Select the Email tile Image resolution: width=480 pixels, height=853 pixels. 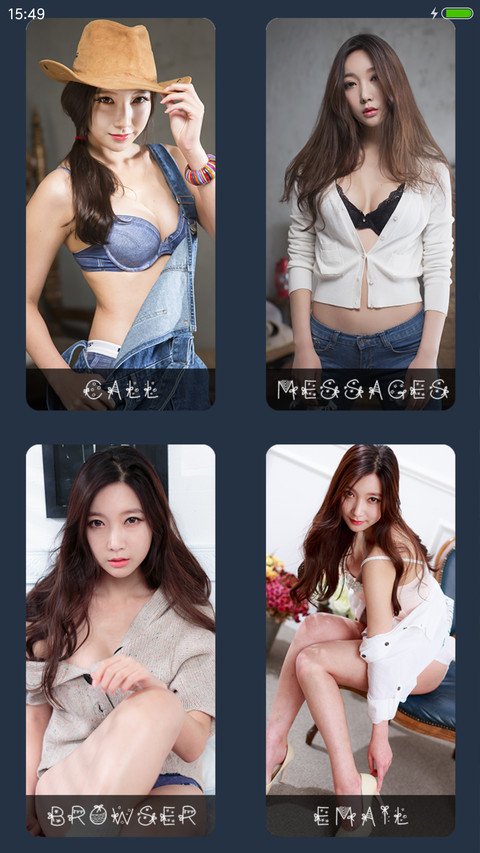[x=360, y=640]
